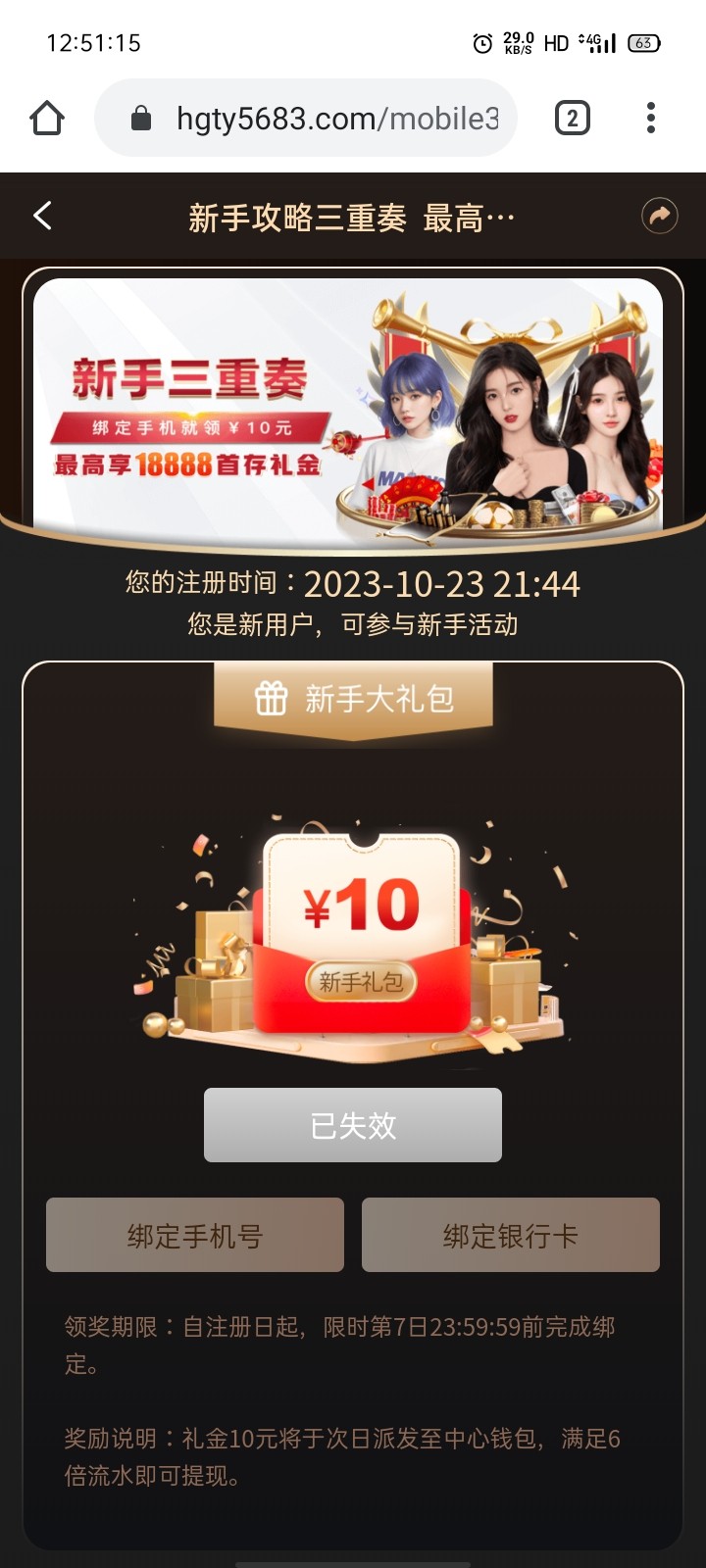Viewport: 706px width, 1568px height.
Task: Go back using the page's back arrow
Action: tap(42, 216)
